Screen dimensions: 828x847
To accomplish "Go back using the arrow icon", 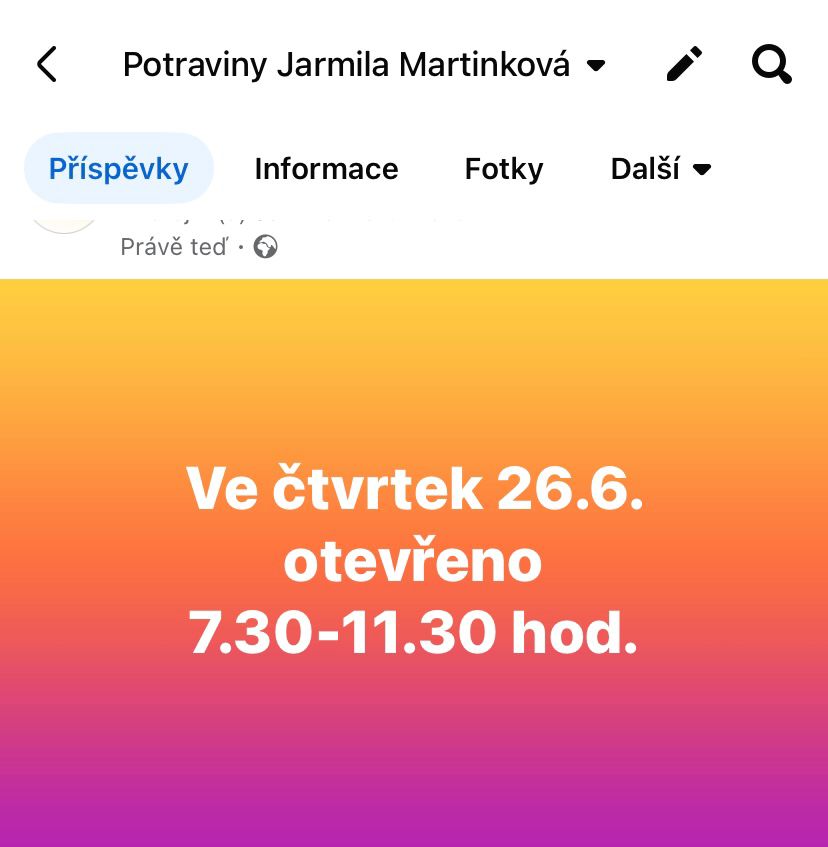I will coord(47,65).
